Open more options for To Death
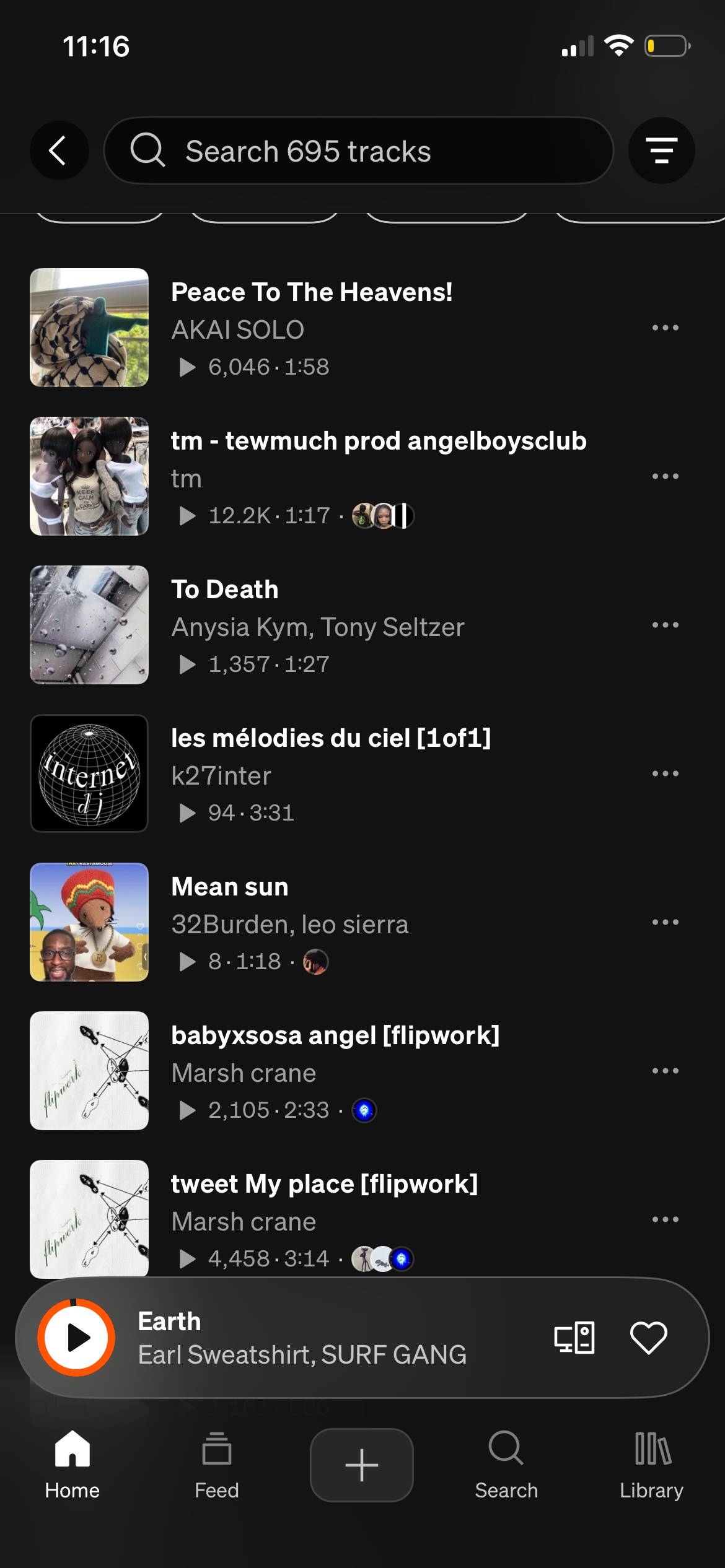725x1568 pixels. tap(665, 625)
